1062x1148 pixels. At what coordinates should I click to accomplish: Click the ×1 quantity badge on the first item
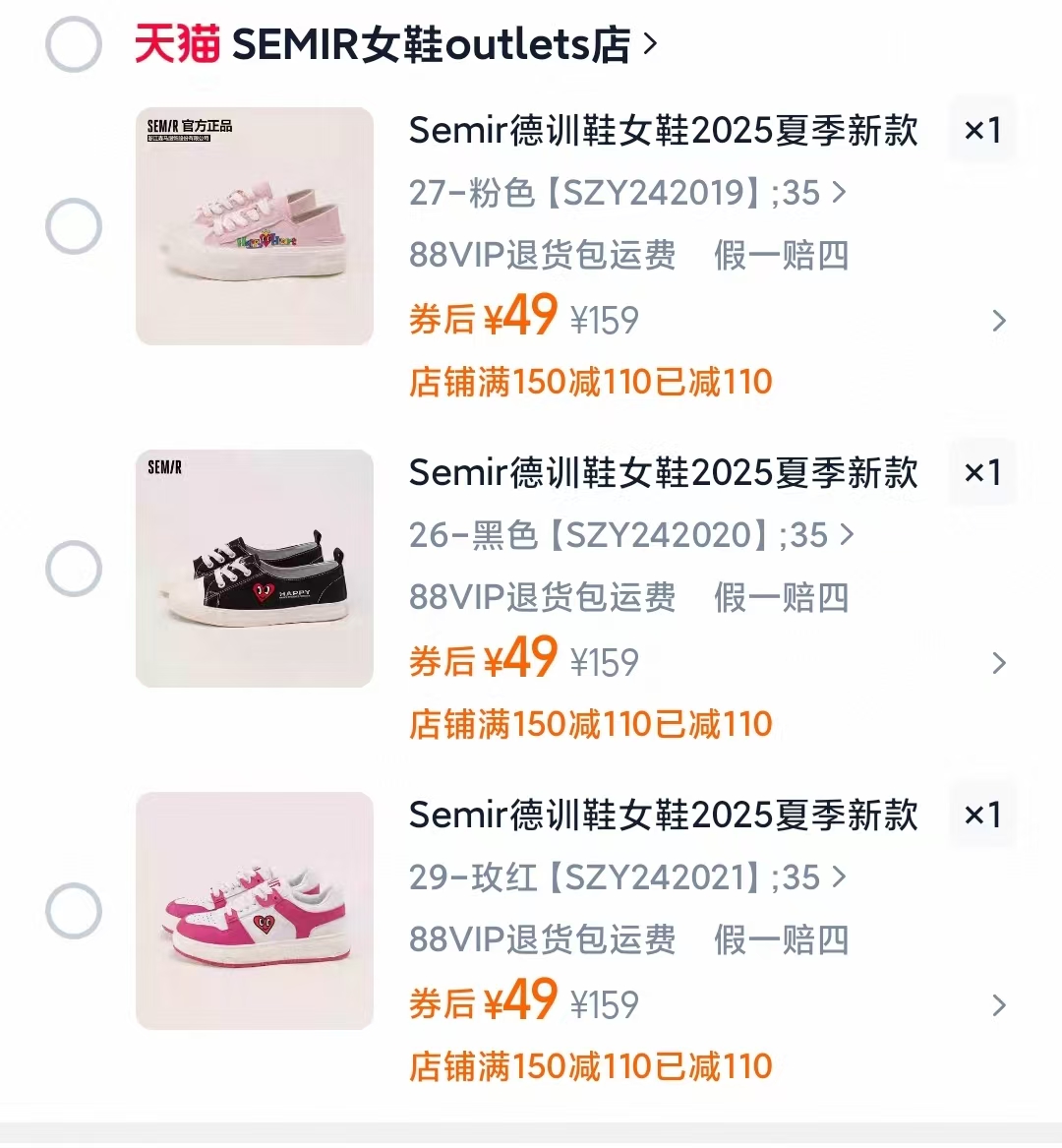[x=980, y=129]
